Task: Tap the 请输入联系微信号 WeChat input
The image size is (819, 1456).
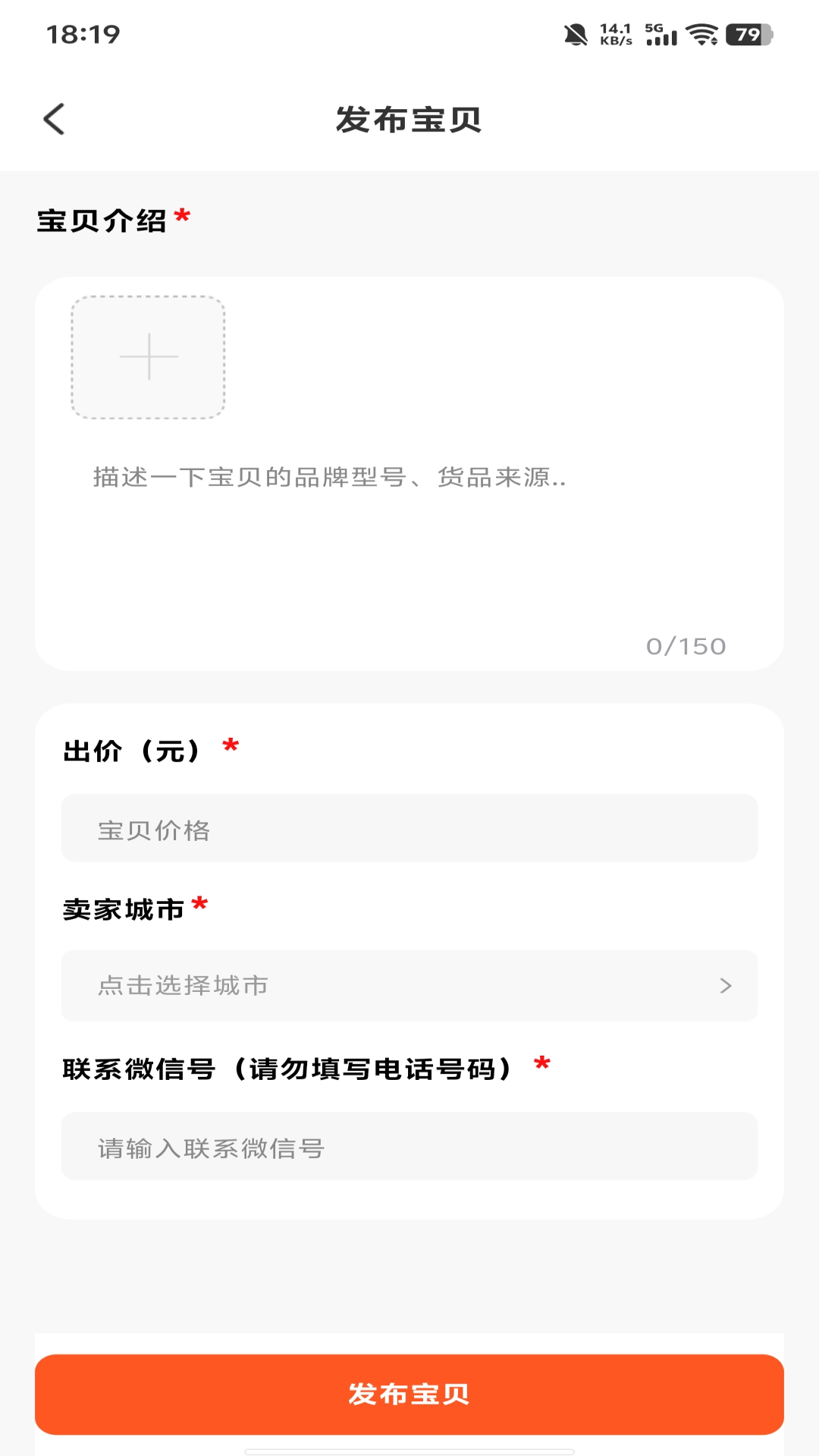Action: [409, 1147]
